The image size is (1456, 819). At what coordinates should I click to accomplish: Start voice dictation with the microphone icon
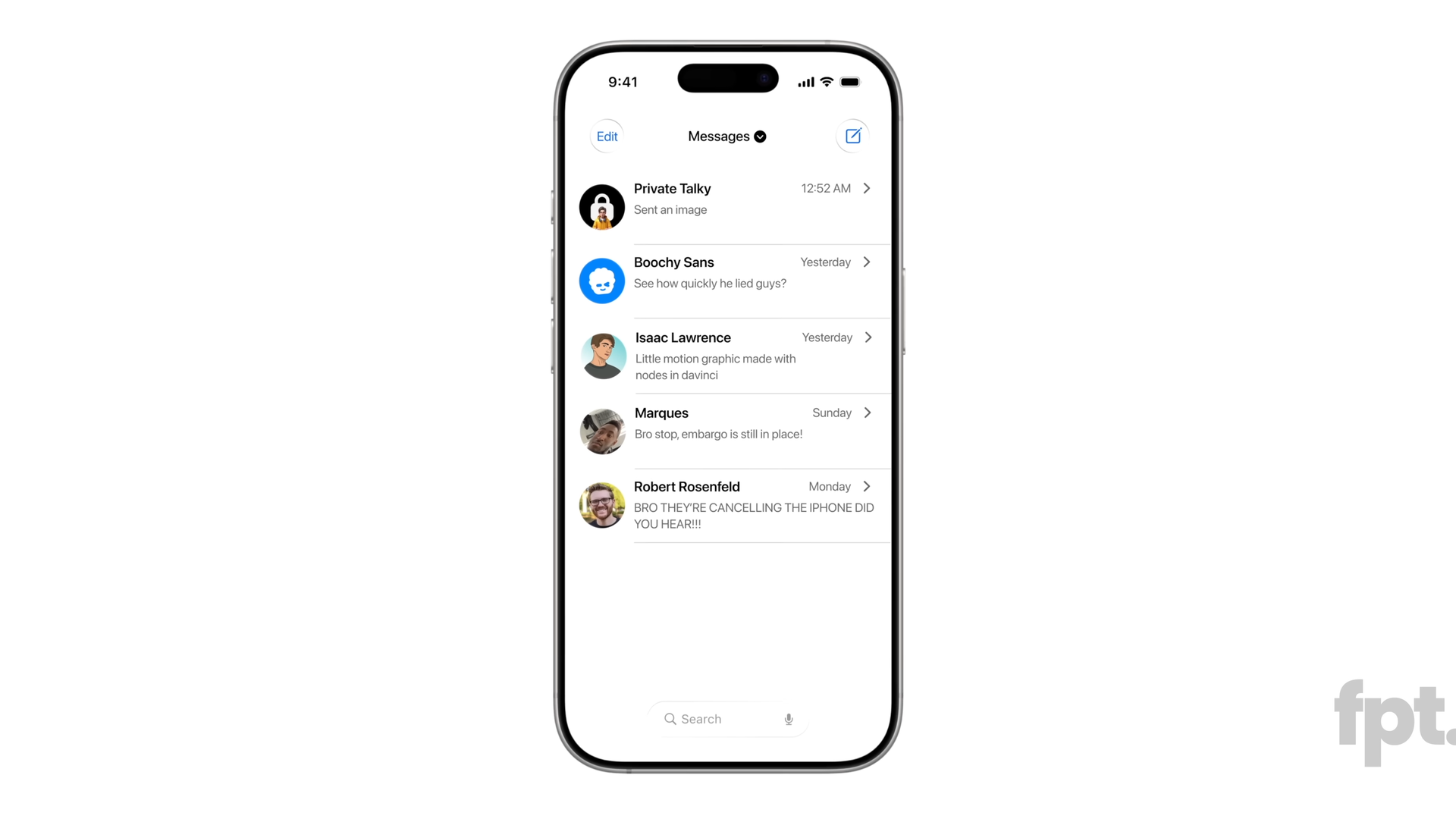(789, 719)
